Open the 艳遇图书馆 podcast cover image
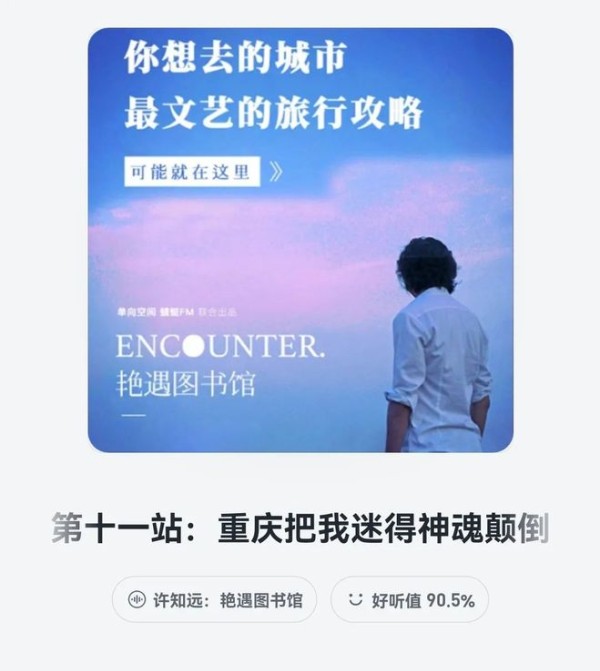 [300, 240]
